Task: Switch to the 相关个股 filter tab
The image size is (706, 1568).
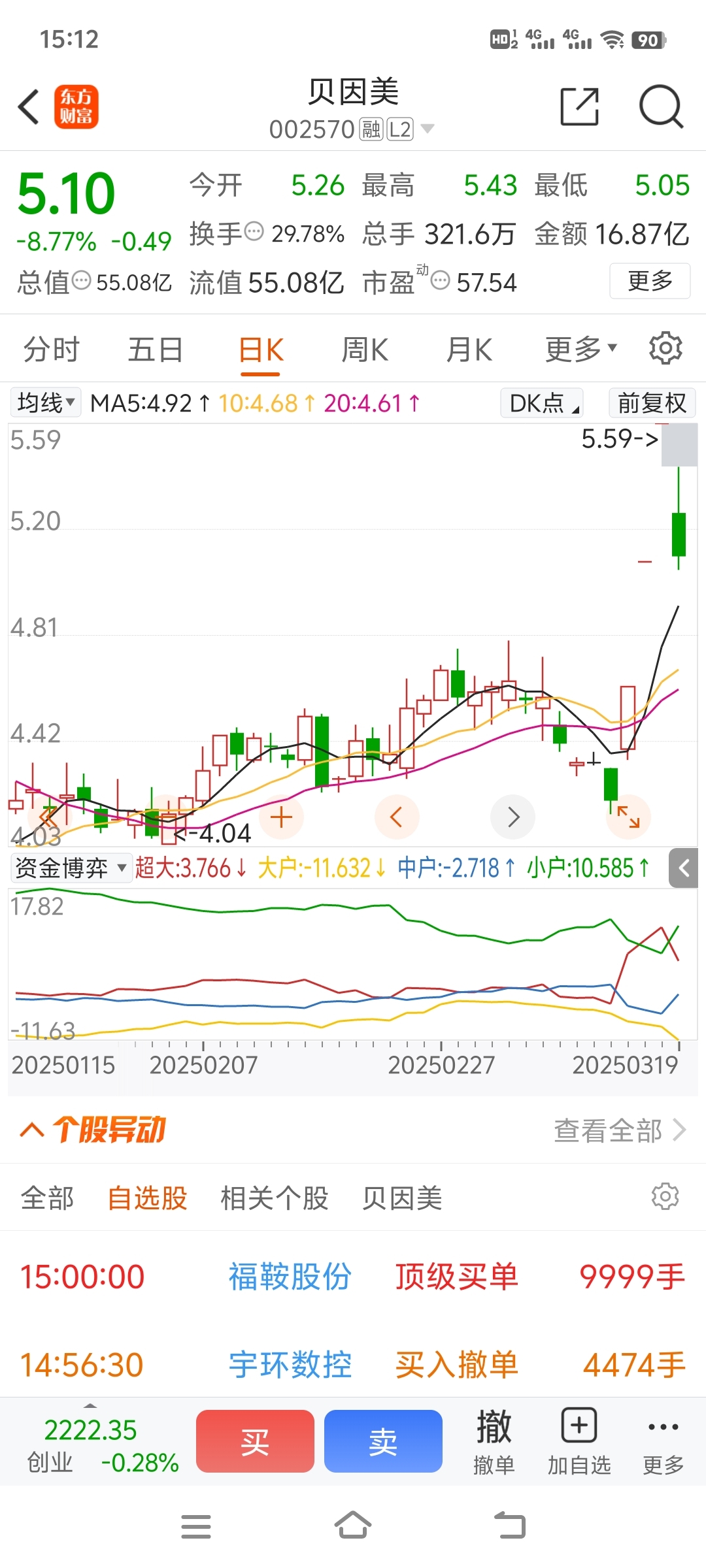Action: [x=274, y=1198]
